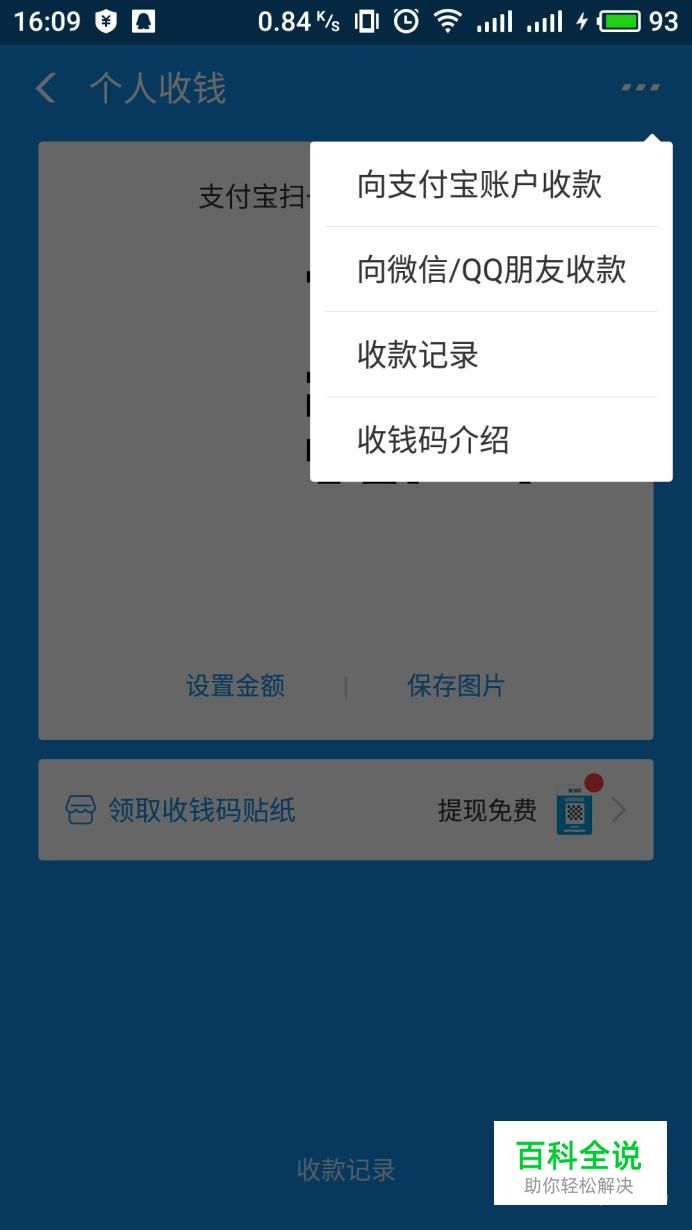Open 收款记录 in the dropdown menu
Viewport: 692px width, 1230px height.
pyautogui.click(x=418, y=355)
